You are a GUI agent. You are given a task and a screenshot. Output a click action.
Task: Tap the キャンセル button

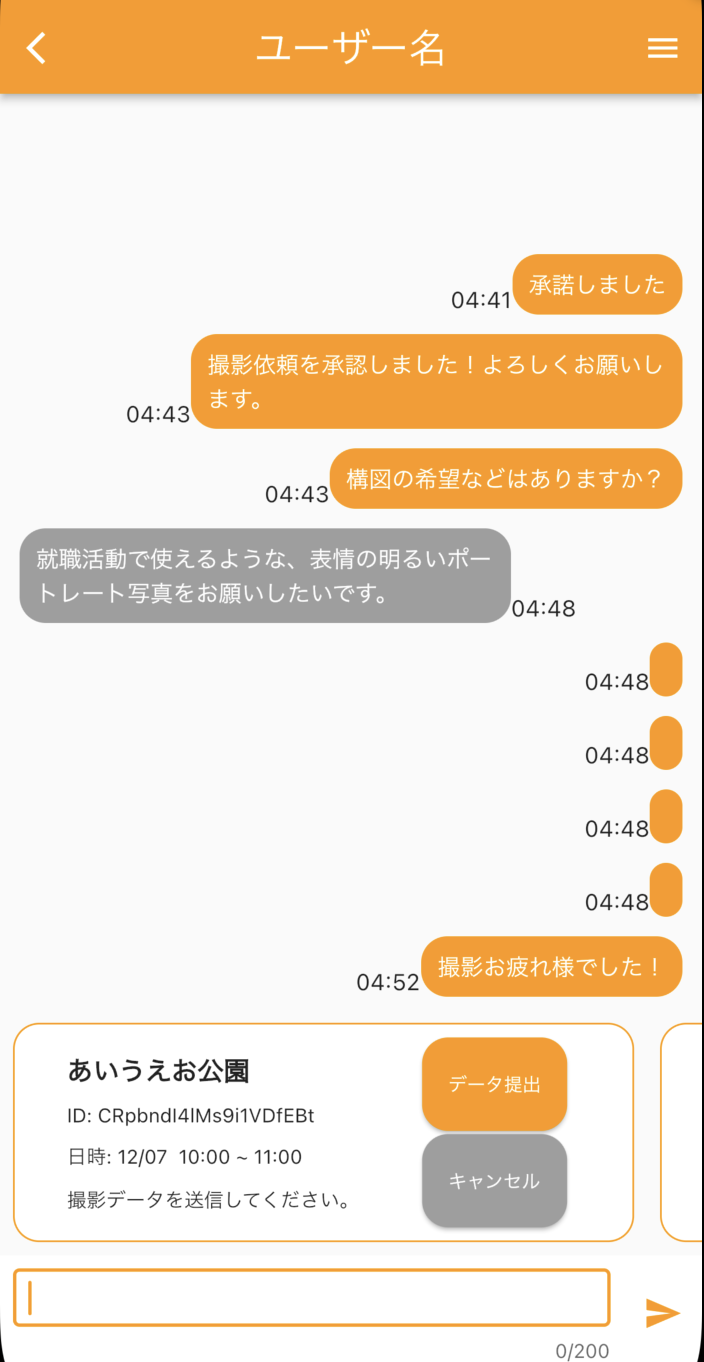(494, 1181)
